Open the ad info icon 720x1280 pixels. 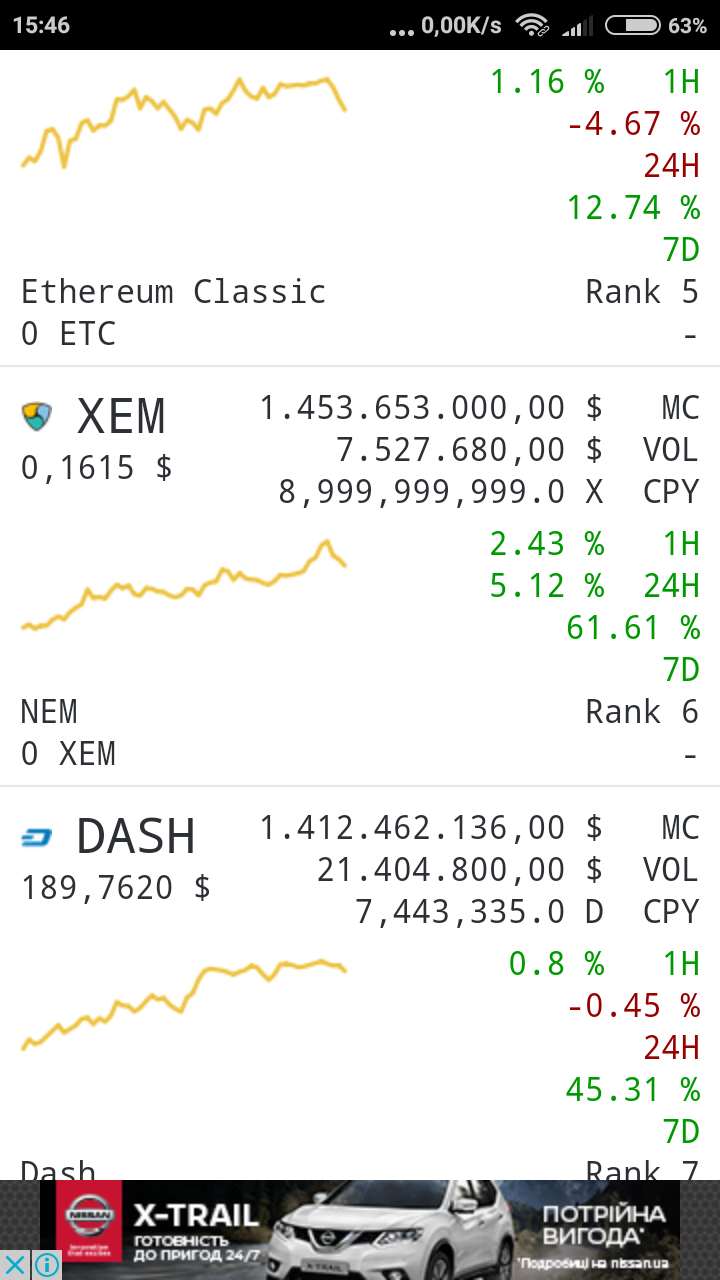click(x=47, y=1265)
